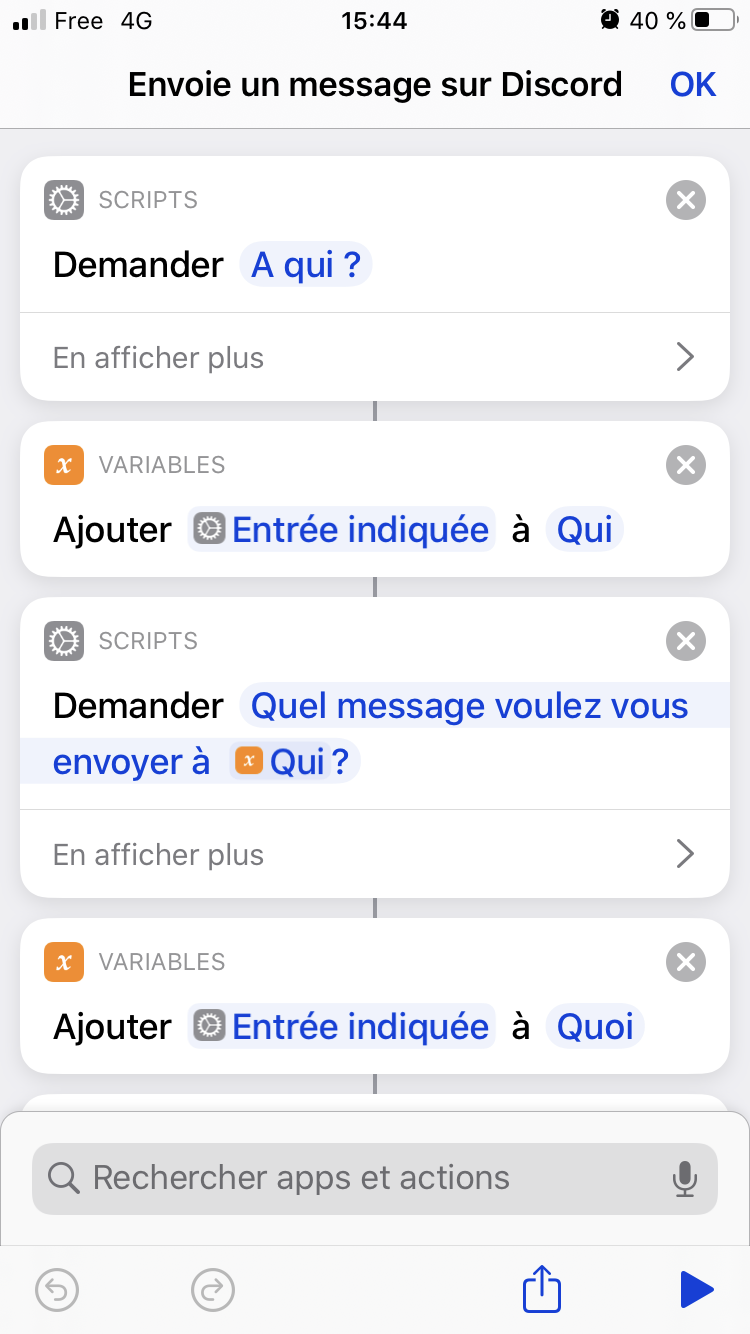Tap OK to finish editing the shortcut
Viewport: 750px width, 1334px height.
693,85
